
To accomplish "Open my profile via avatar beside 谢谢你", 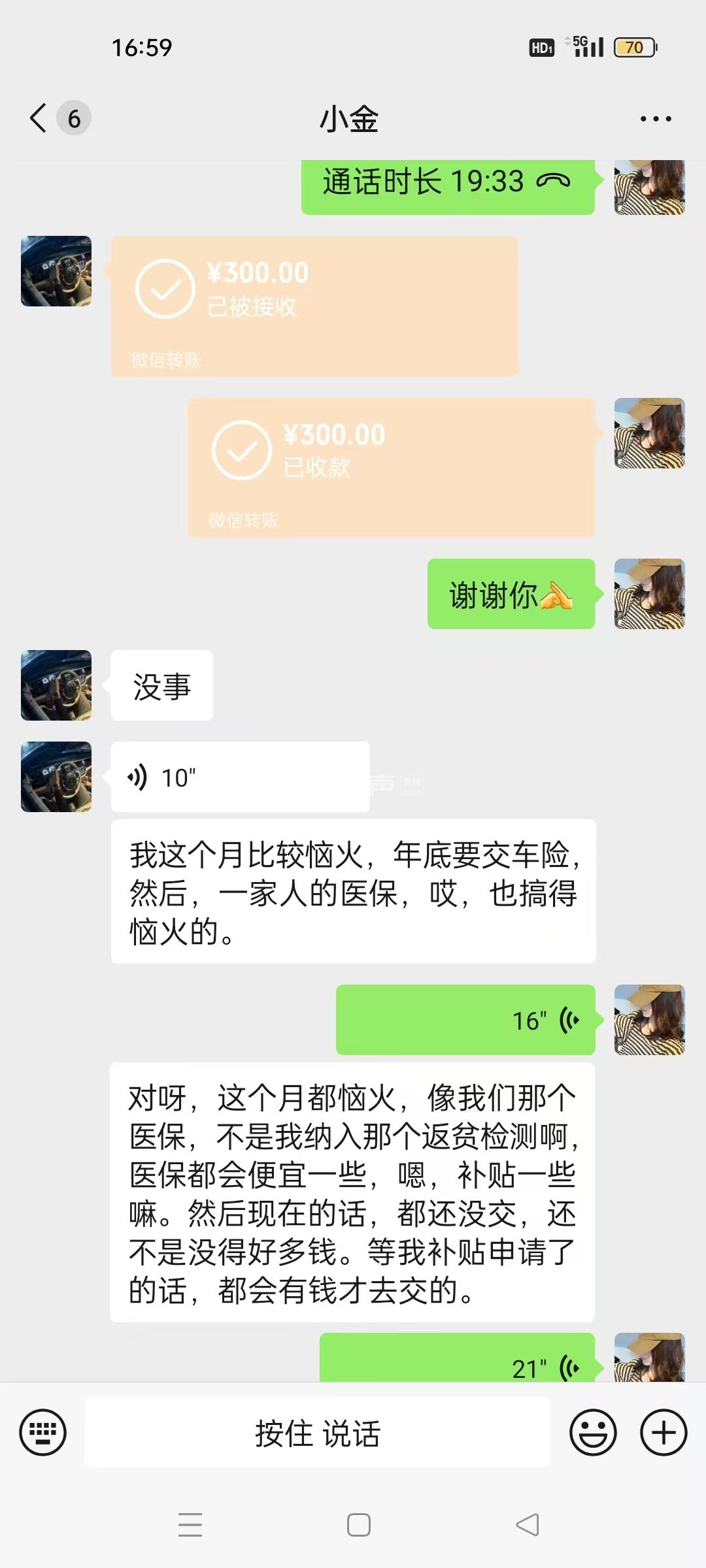I will pos(649,594).
